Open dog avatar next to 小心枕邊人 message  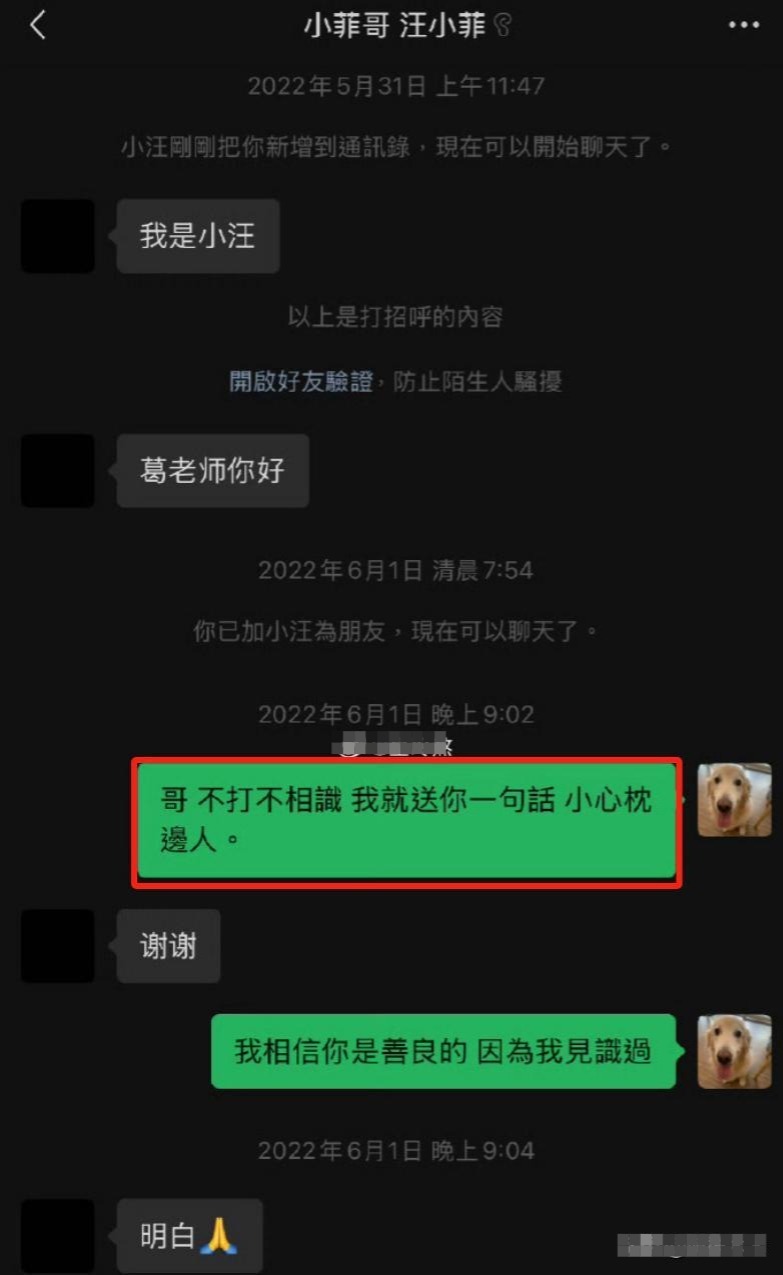click(x=734, y=800)
